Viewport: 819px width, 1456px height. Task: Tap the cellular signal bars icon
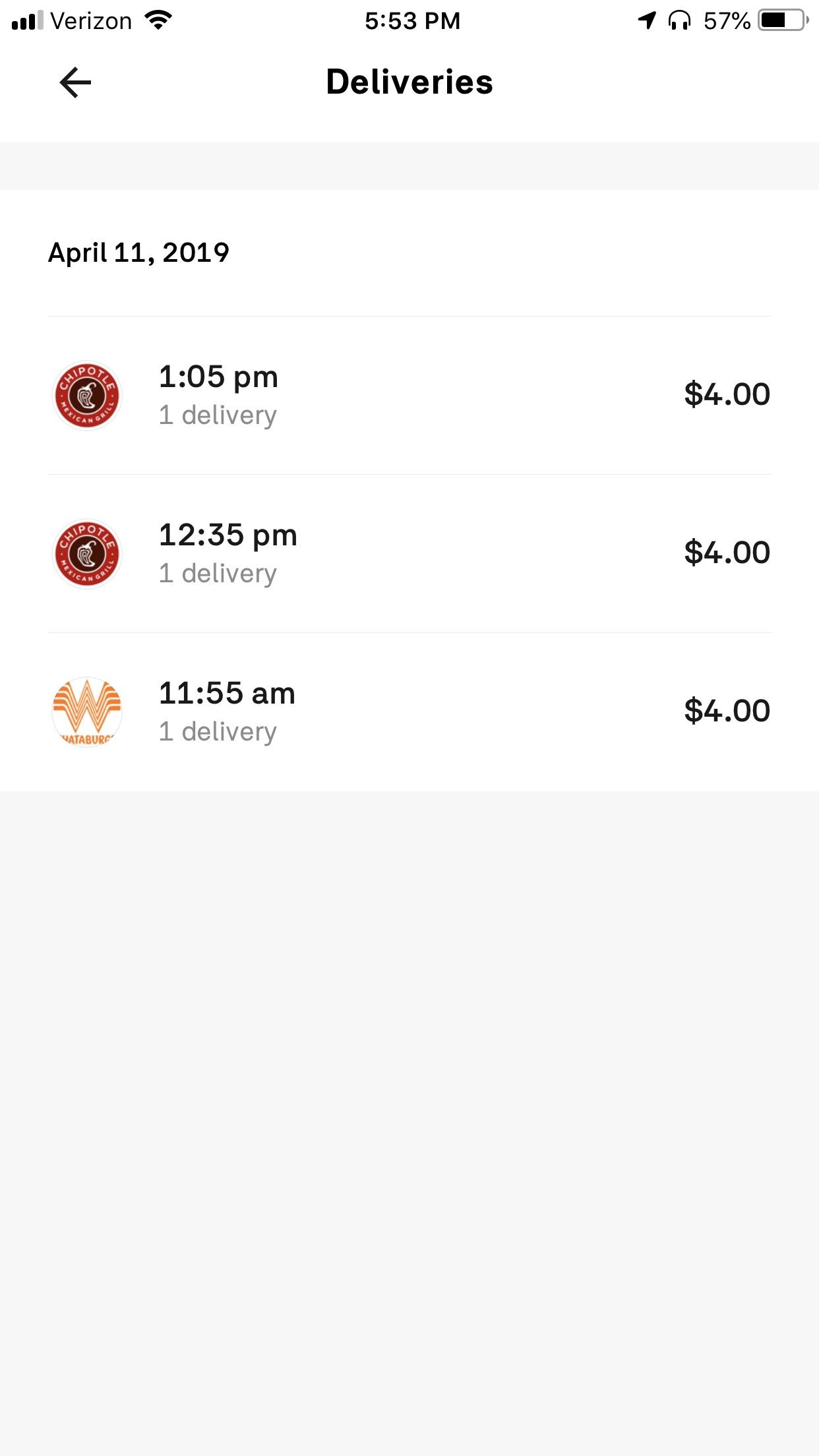click(x=26, y=20)
